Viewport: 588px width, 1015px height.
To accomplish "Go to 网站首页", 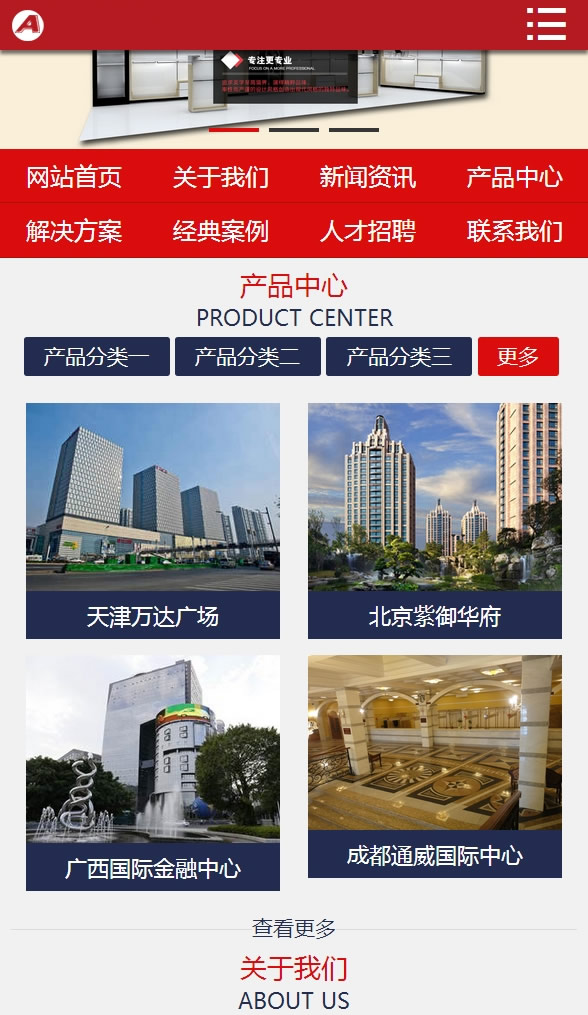I will click(x=74, y=177).
